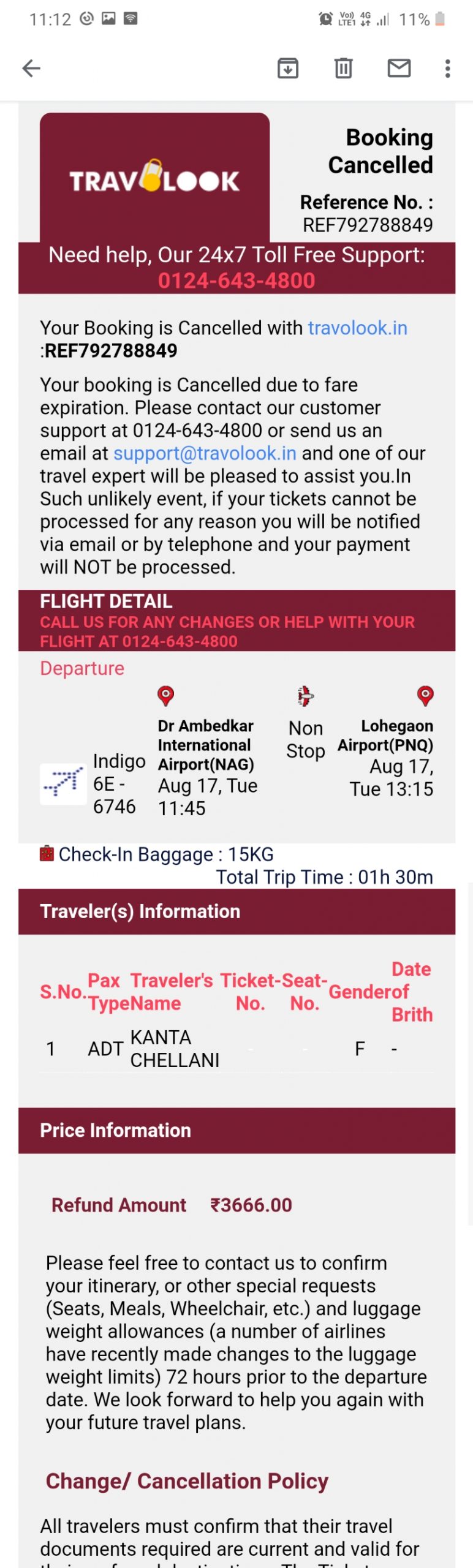Screen dimensions: 473x1568
Task: Mark this email as unread
Action: point(399,68)
